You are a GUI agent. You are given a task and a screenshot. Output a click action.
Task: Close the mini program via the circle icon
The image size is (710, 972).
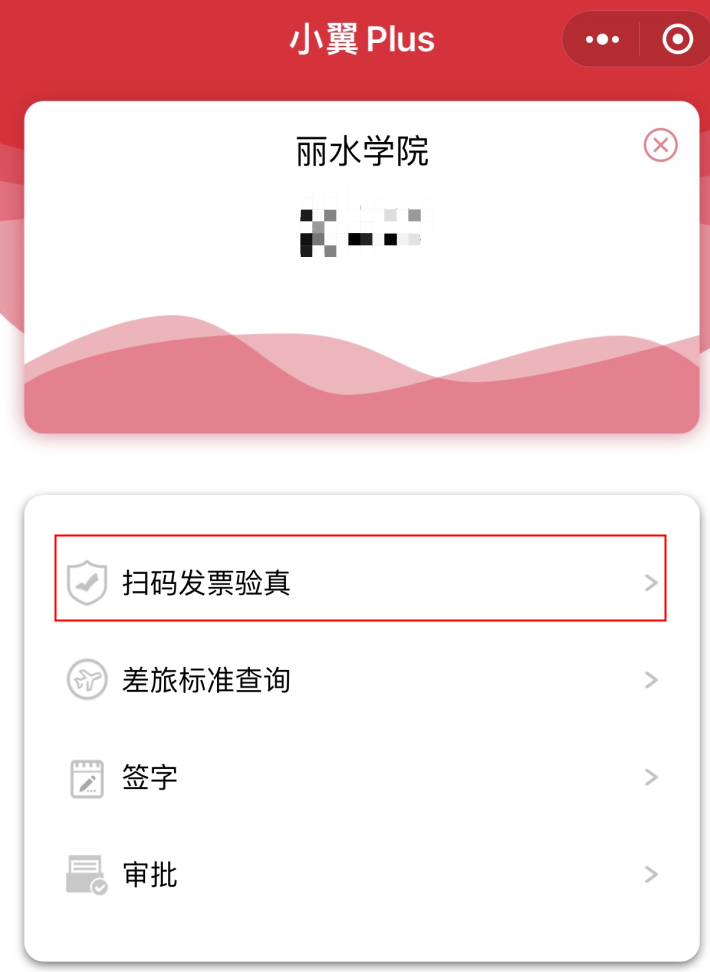(677, 40)
